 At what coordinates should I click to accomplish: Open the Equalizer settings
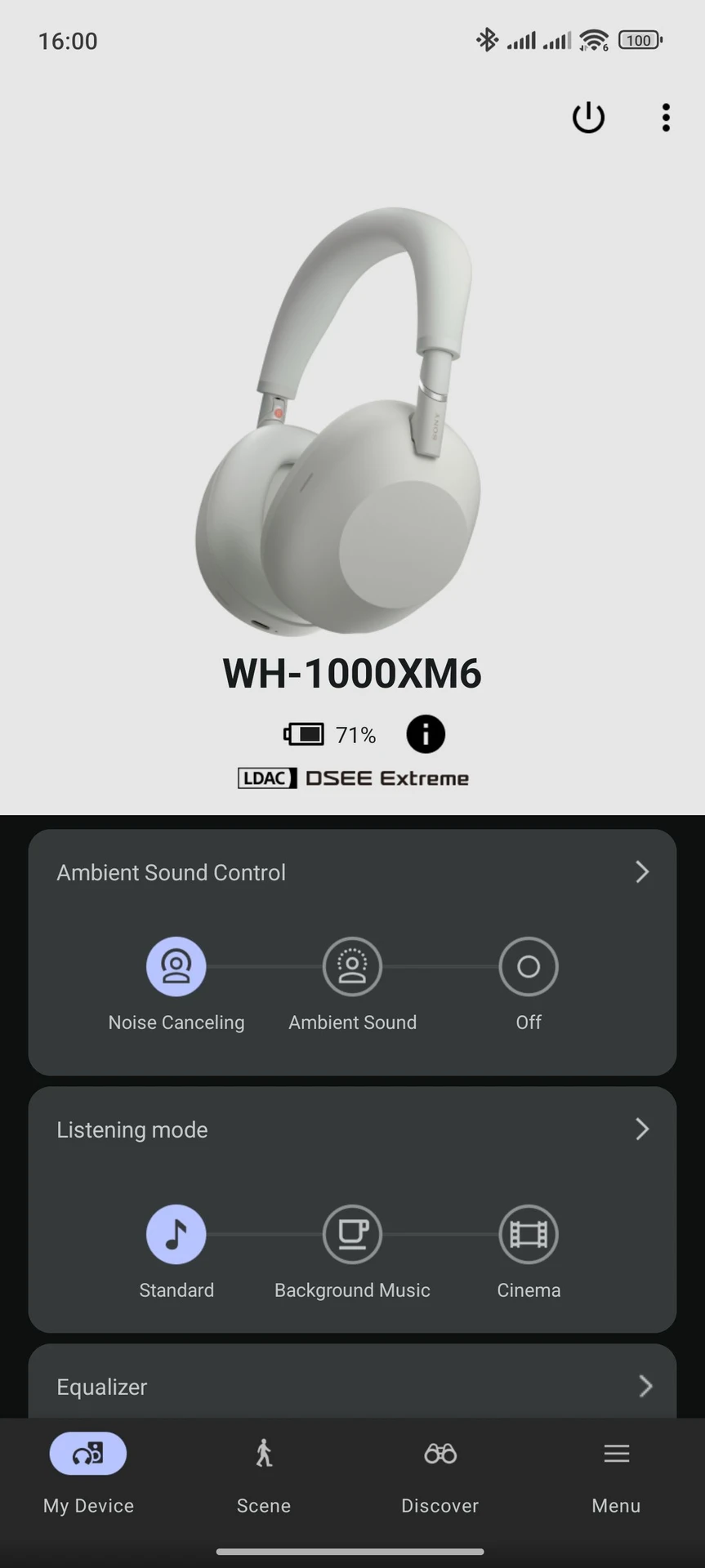(352, 1386)
